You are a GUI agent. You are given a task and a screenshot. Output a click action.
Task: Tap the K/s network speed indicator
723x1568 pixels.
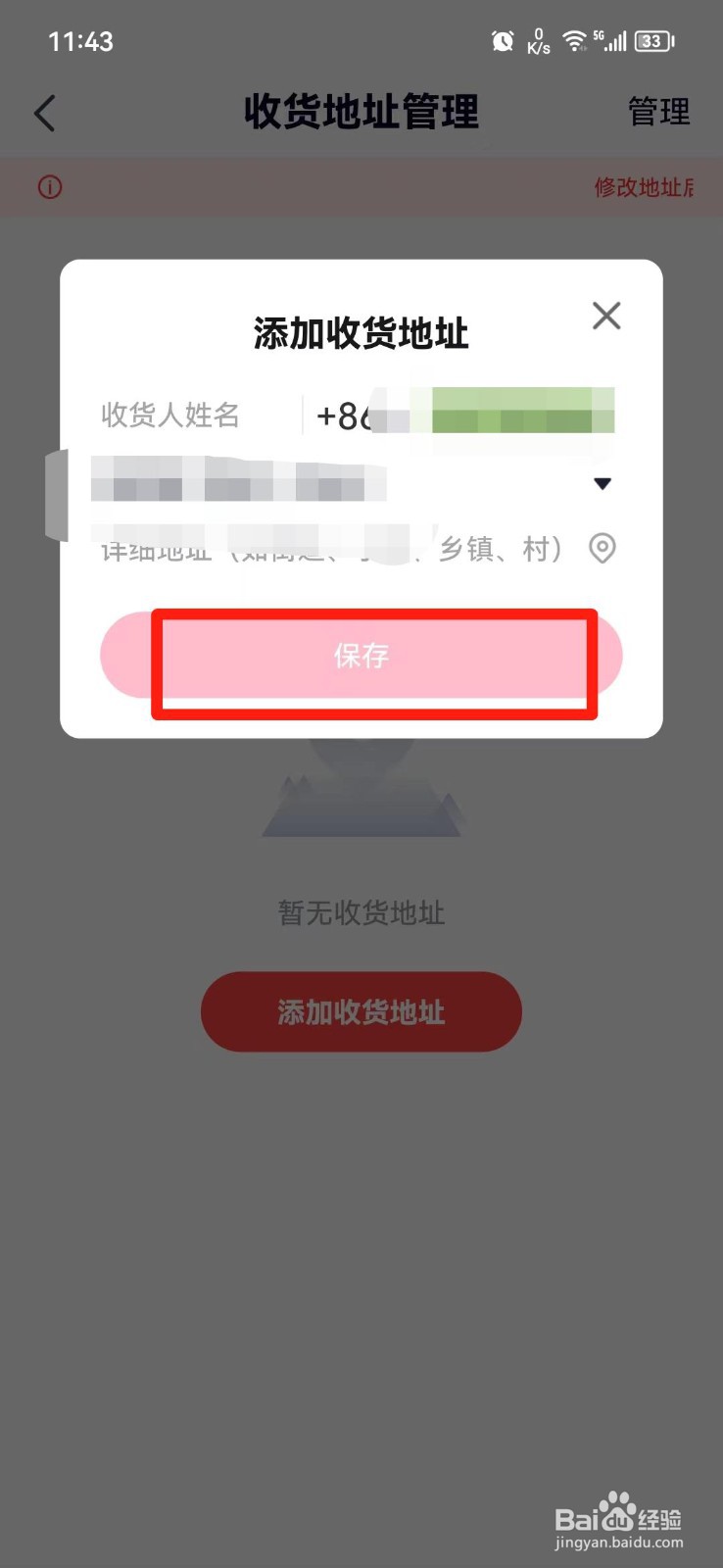pyautogui.click(x=538, y=40)
